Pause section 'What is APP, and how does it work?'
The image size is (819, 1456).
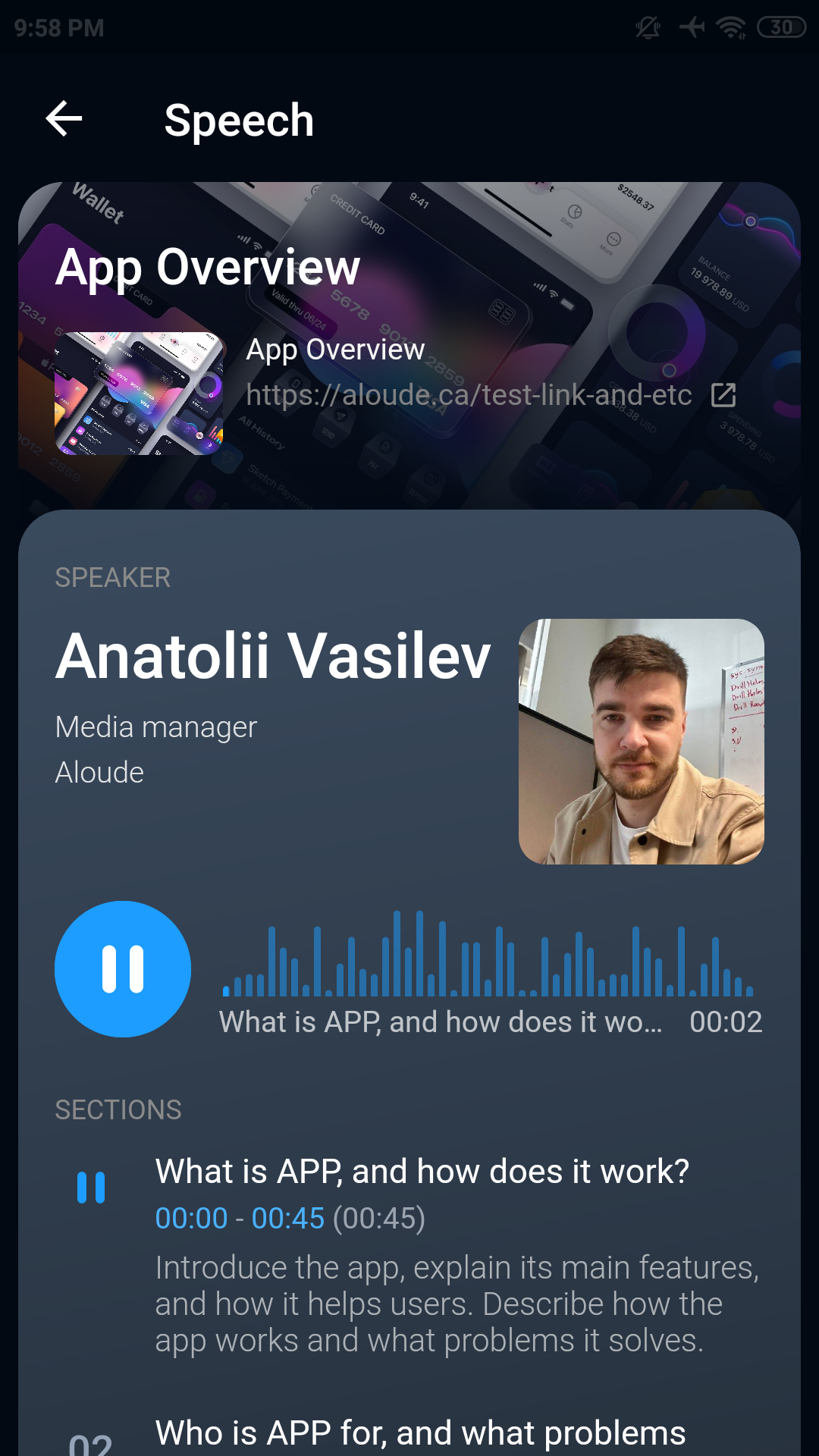point(91,1187)
